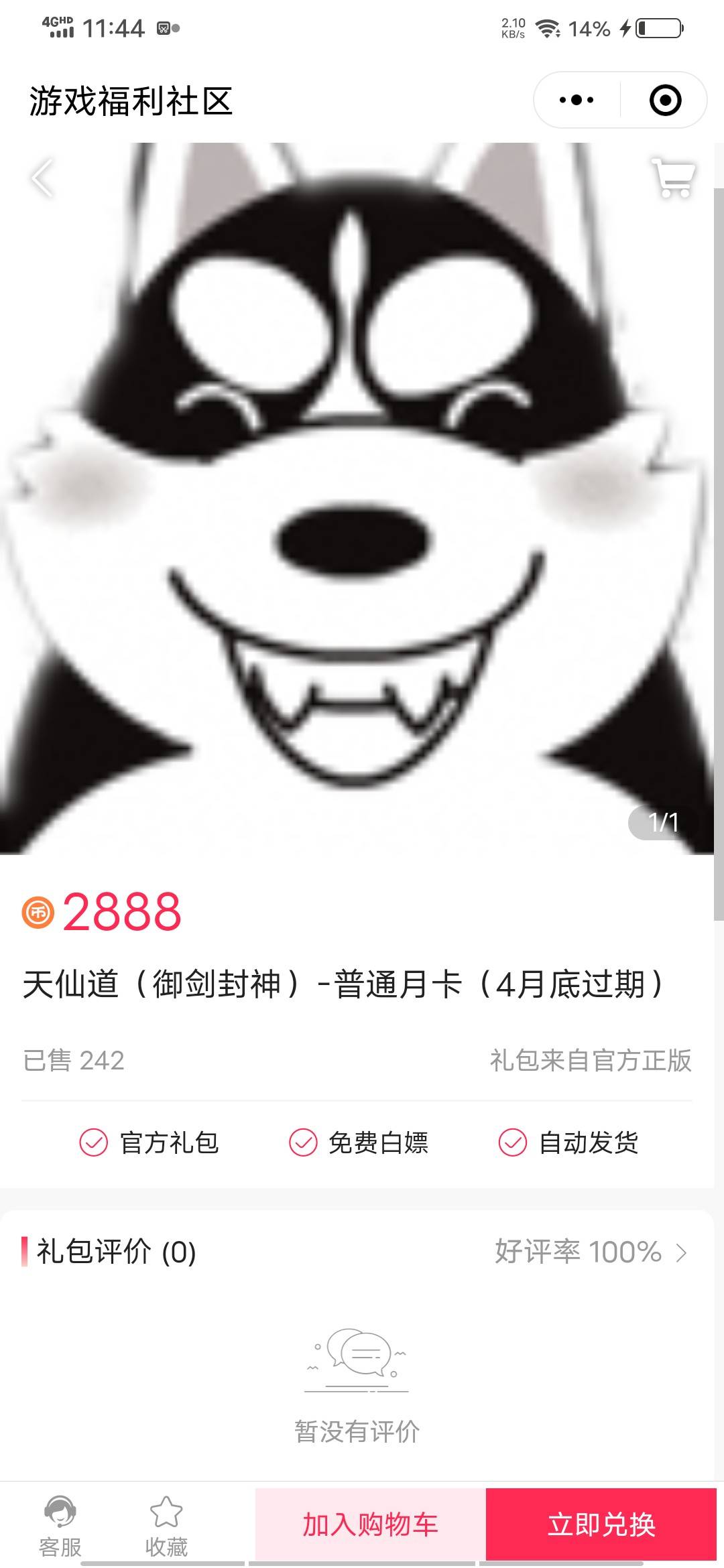Contact 客服 customer service
Screen dimensions: 724x1568
pyautogui.click(x=60, y=1526)
